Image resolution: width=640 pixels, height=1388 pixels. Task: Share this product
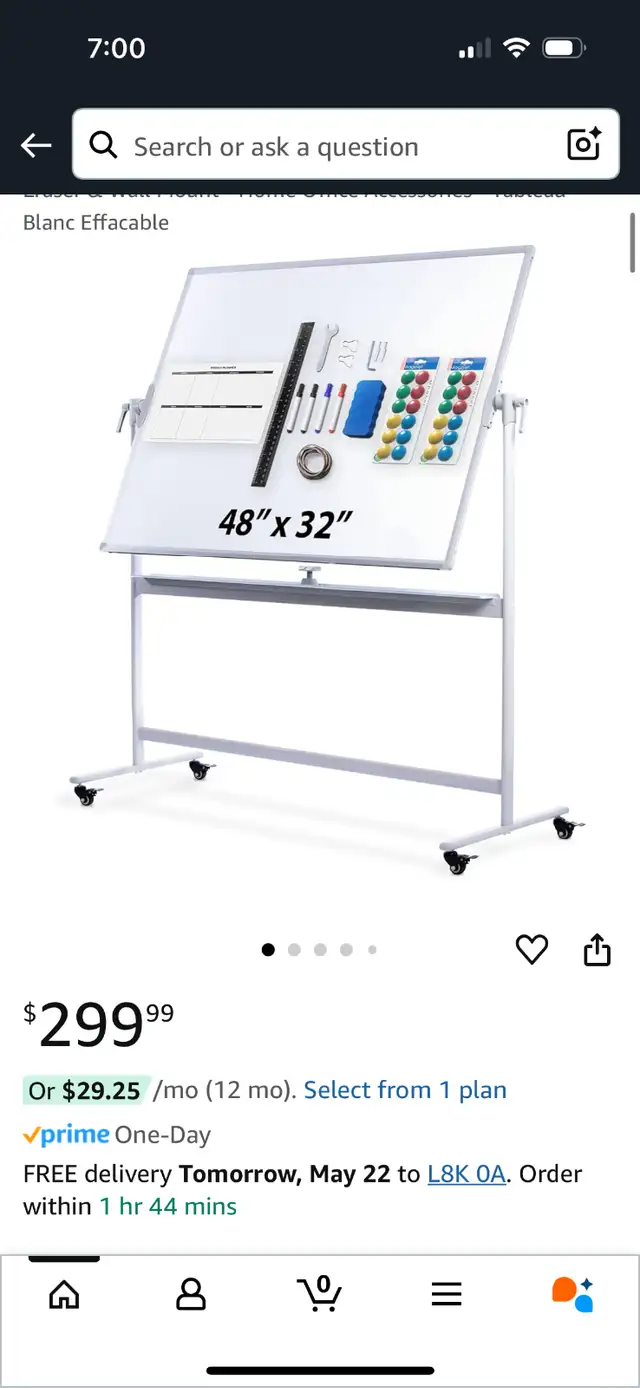[x=597, y=949]
